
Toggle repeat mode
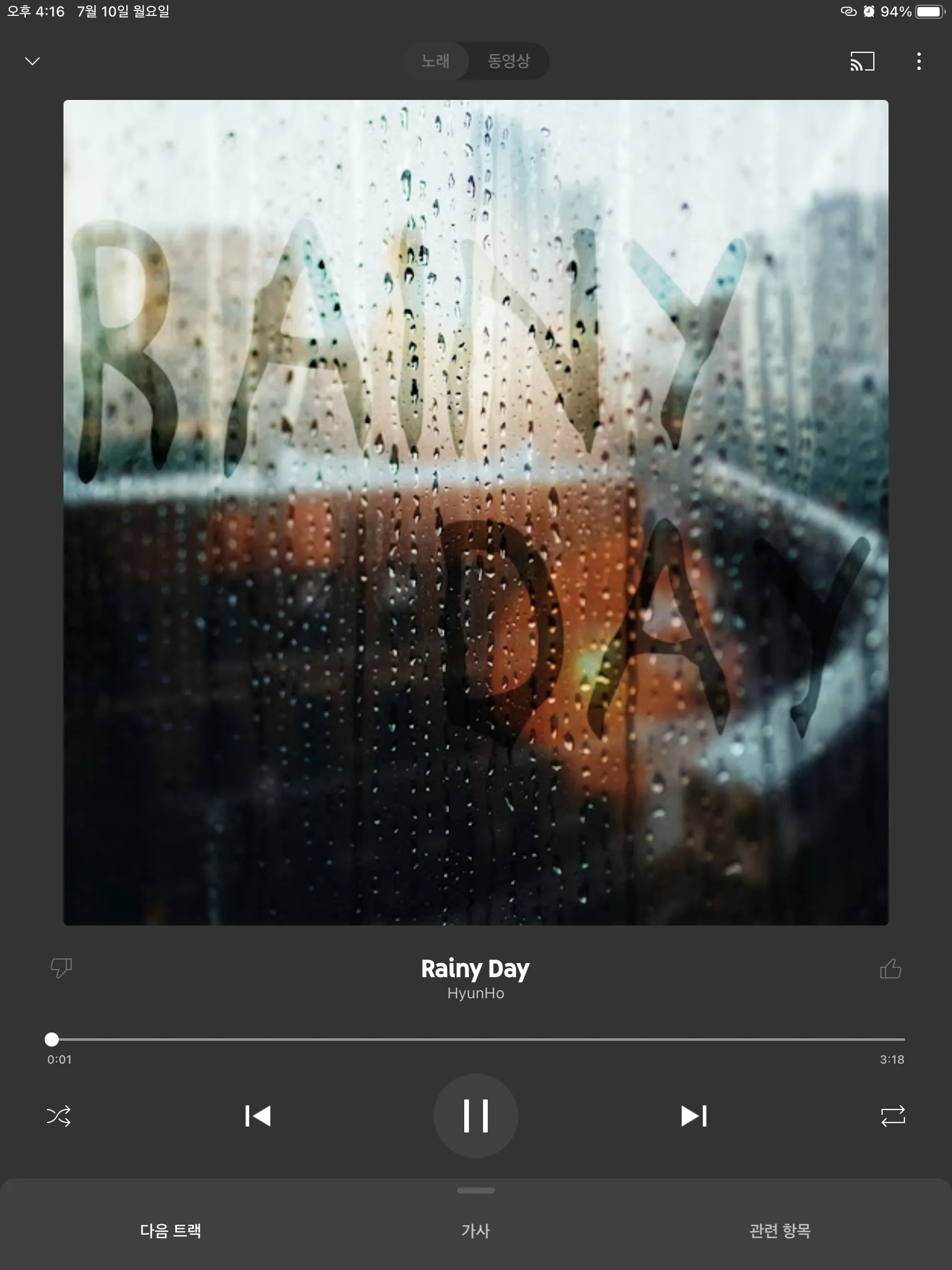click(x=893, y=1116)
